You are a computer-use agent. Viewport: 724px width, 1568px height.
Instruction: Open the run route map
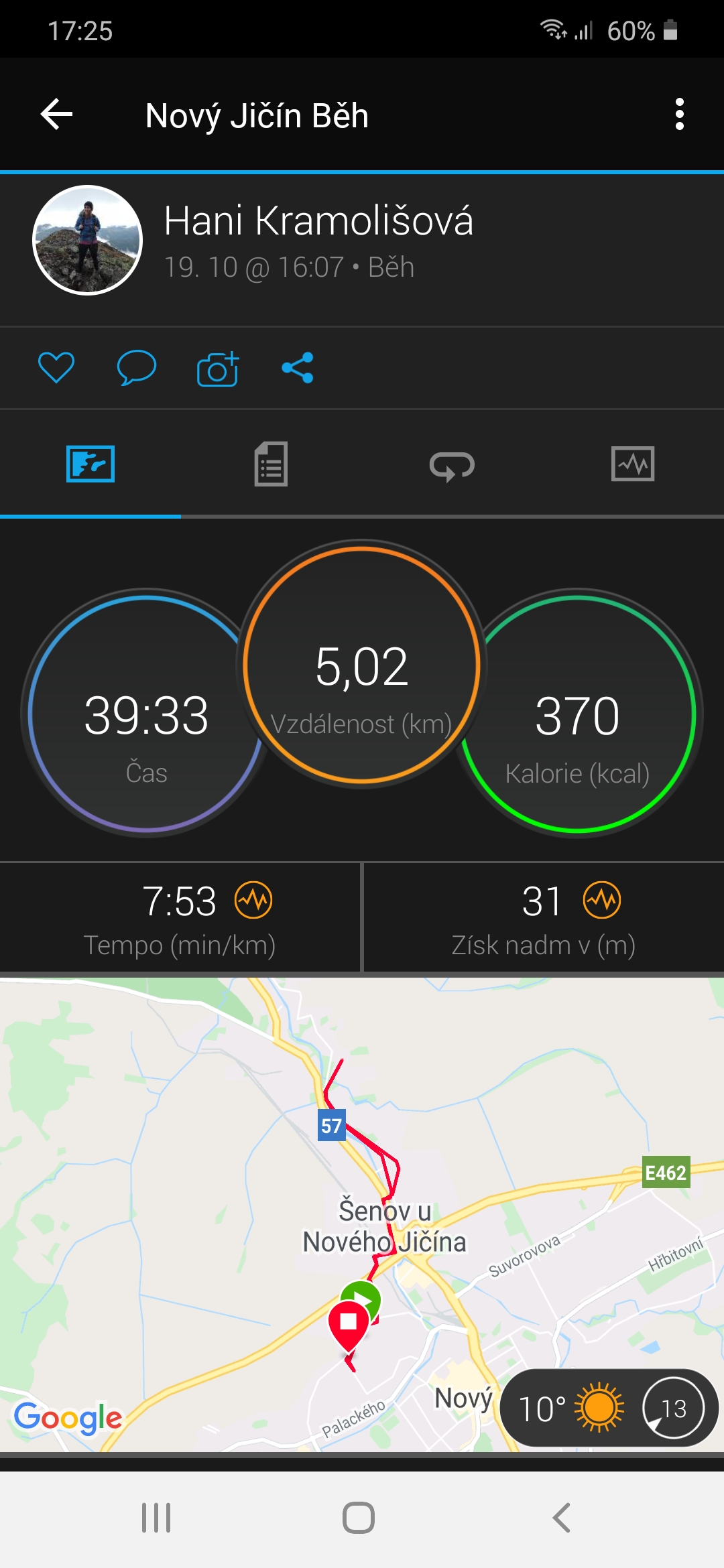(362, 1214)
